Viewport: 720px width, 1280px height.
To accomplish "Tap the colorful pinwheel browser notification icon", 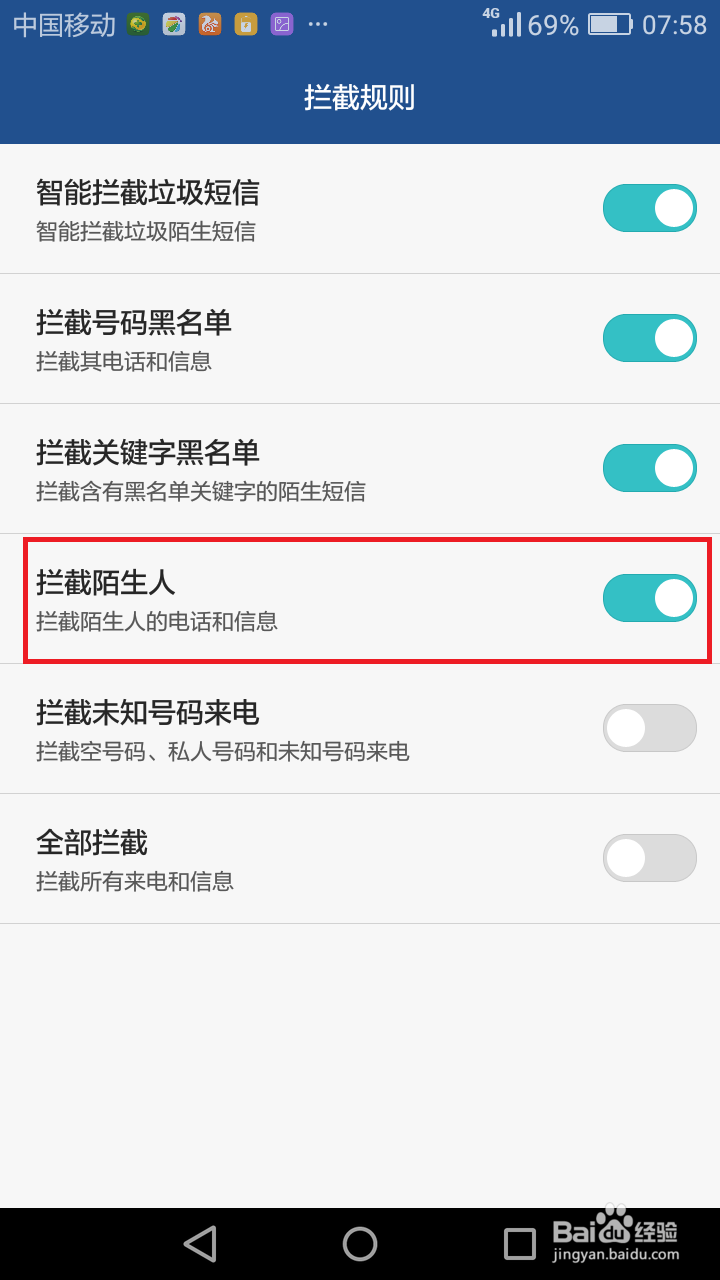I will (x=172, y=24).
